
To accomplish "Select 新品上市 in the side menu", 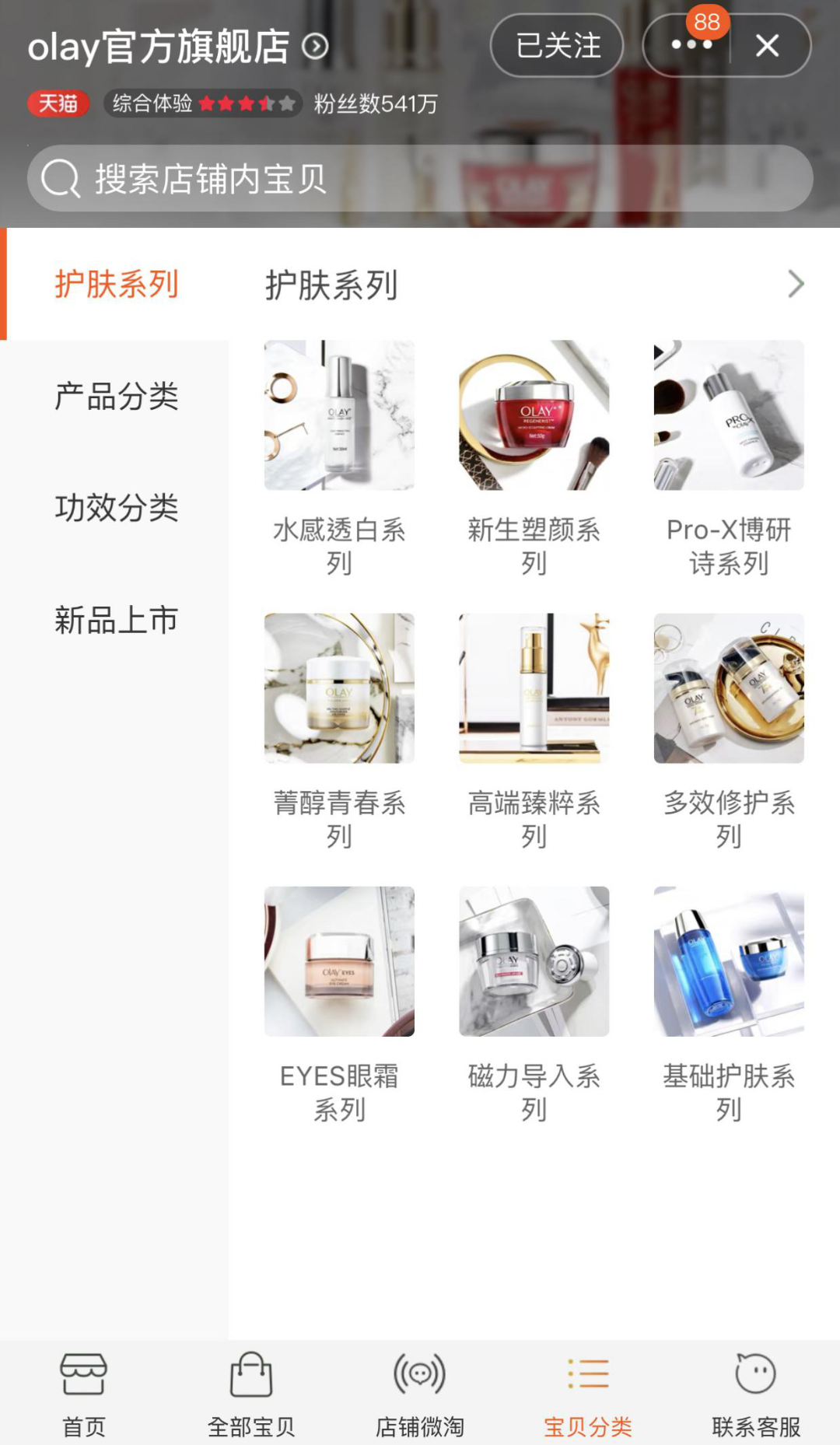I will [116, 620].
